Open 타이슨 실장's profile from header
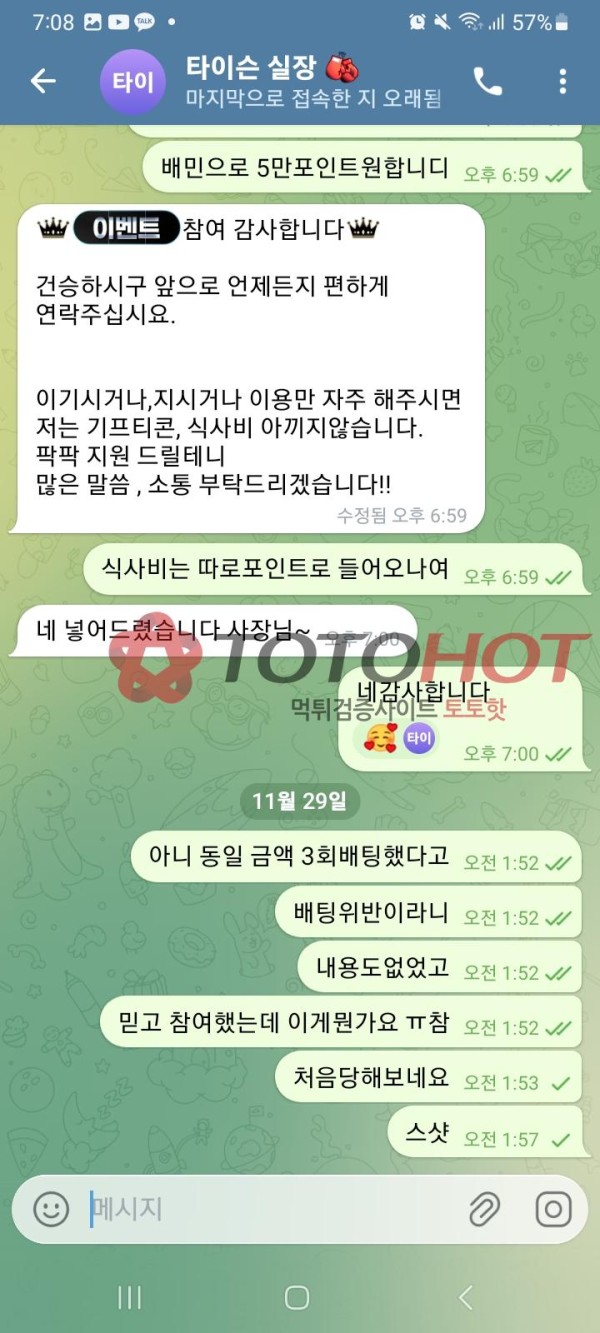Image resolution: width=600 pixels, height=1333 pixels. pos(270,82)
